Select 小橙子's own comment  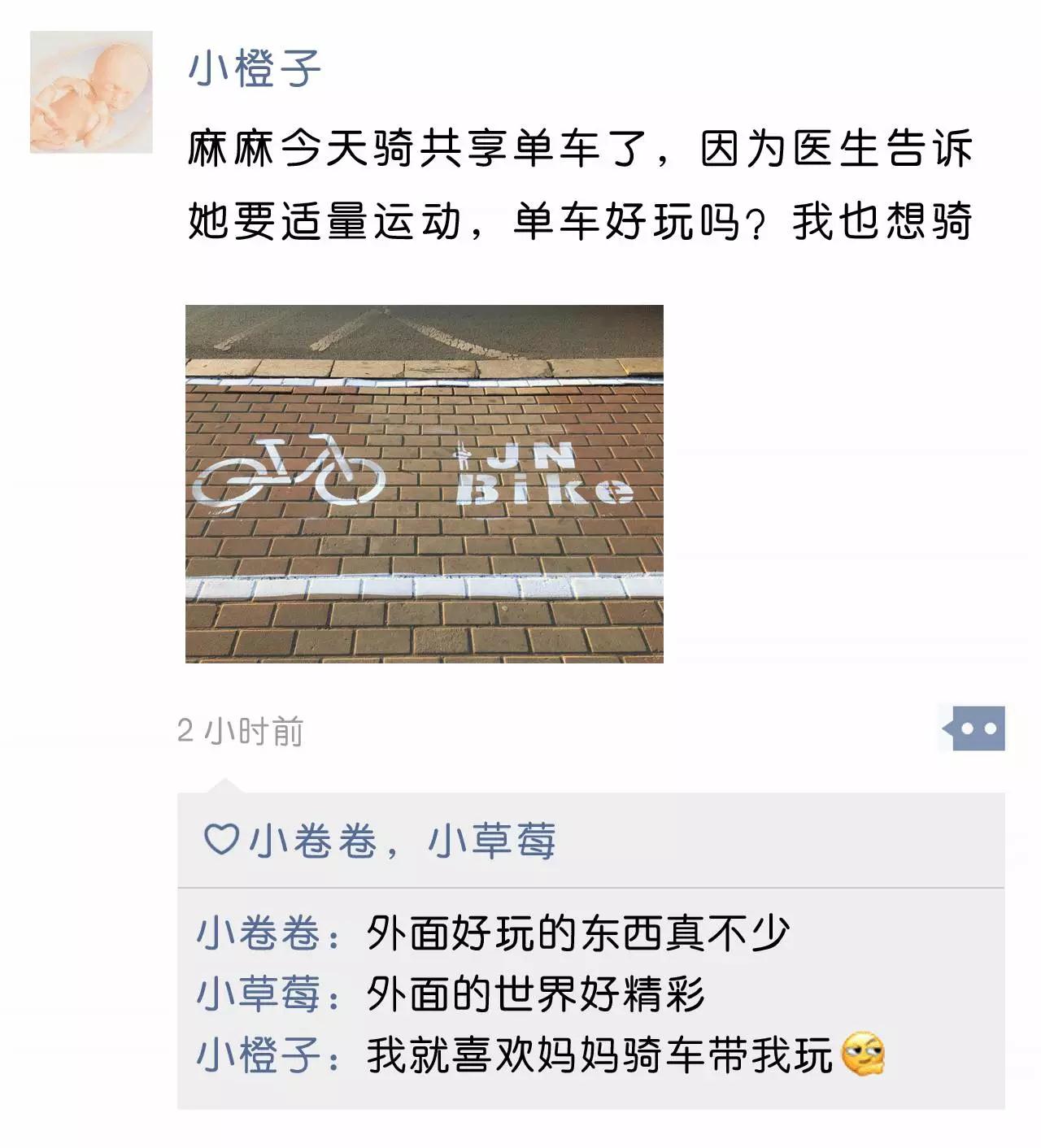(x=599, y=1055)
